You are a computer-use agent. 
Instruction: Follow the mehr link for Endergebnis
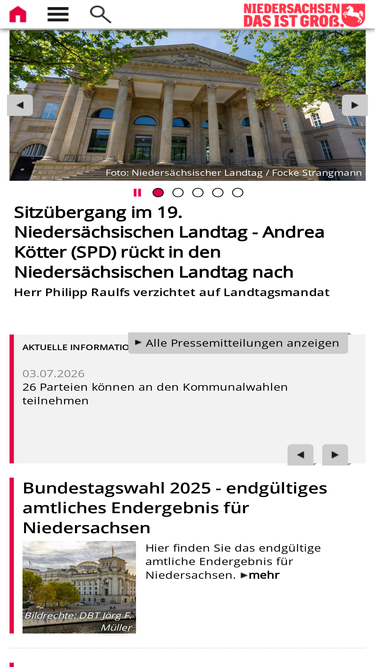tap(260, 576)
